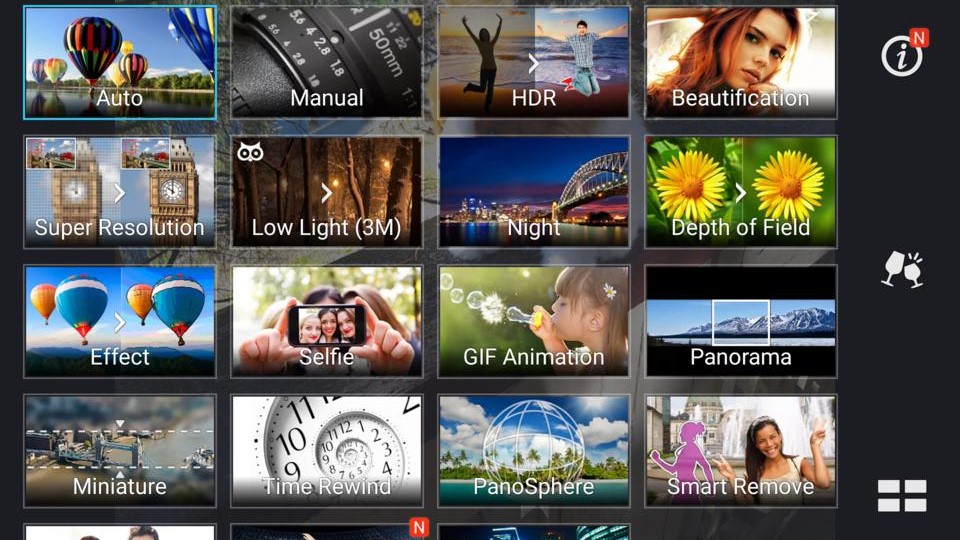Select Miniature mode
Screen dimensions: 960x540
coord(120,451)
